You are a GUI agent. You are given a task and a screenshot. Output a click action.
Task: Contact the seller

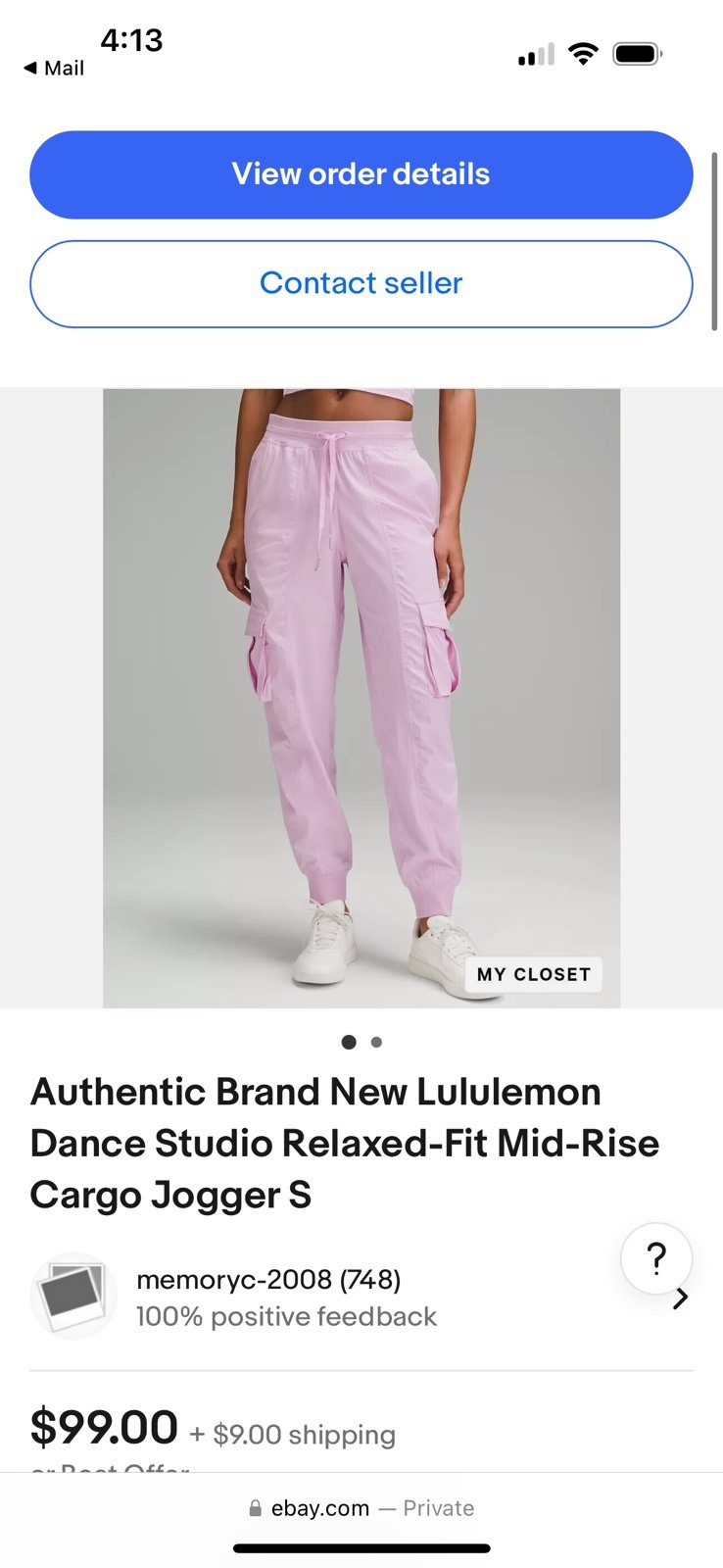(x=361, y=283)
